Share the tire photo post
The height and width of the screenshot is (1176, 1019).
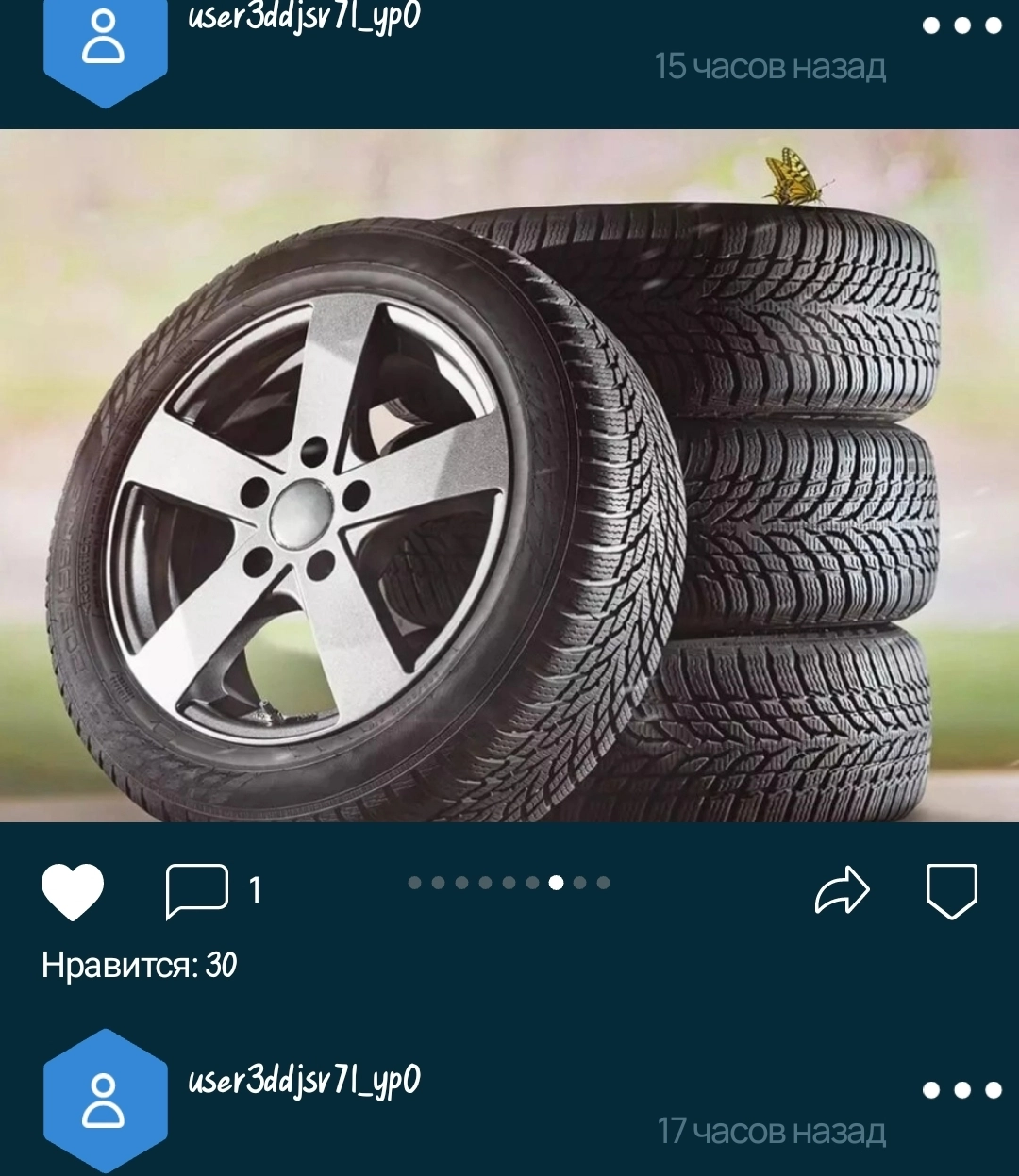[841, 890]
